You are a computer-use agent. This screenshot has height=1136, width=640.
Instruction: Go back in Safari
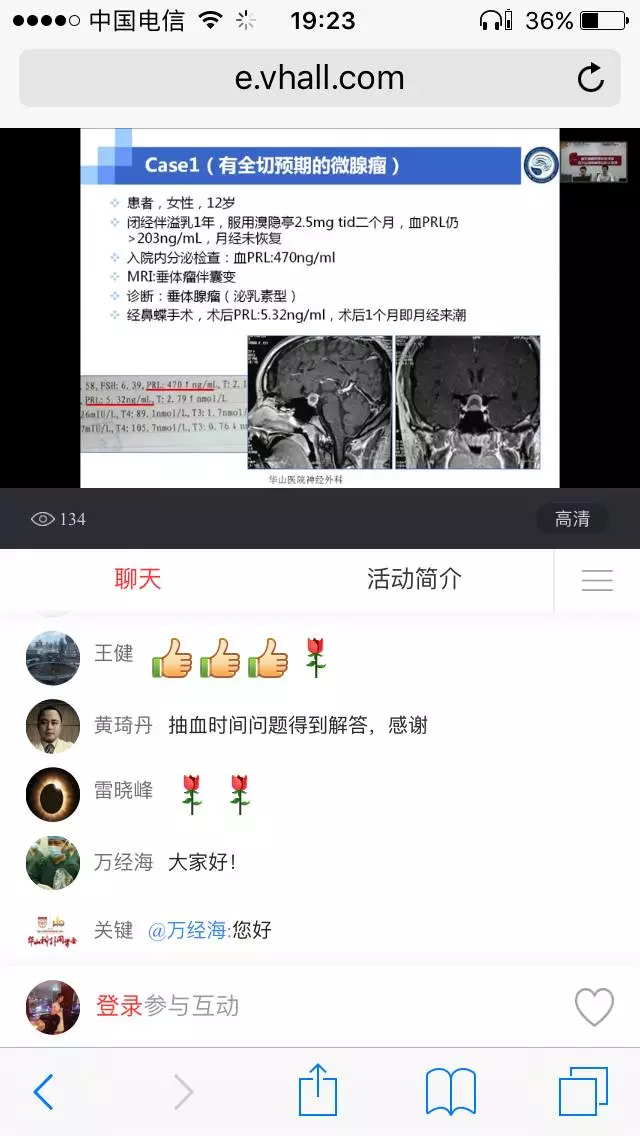[44, 1092]
